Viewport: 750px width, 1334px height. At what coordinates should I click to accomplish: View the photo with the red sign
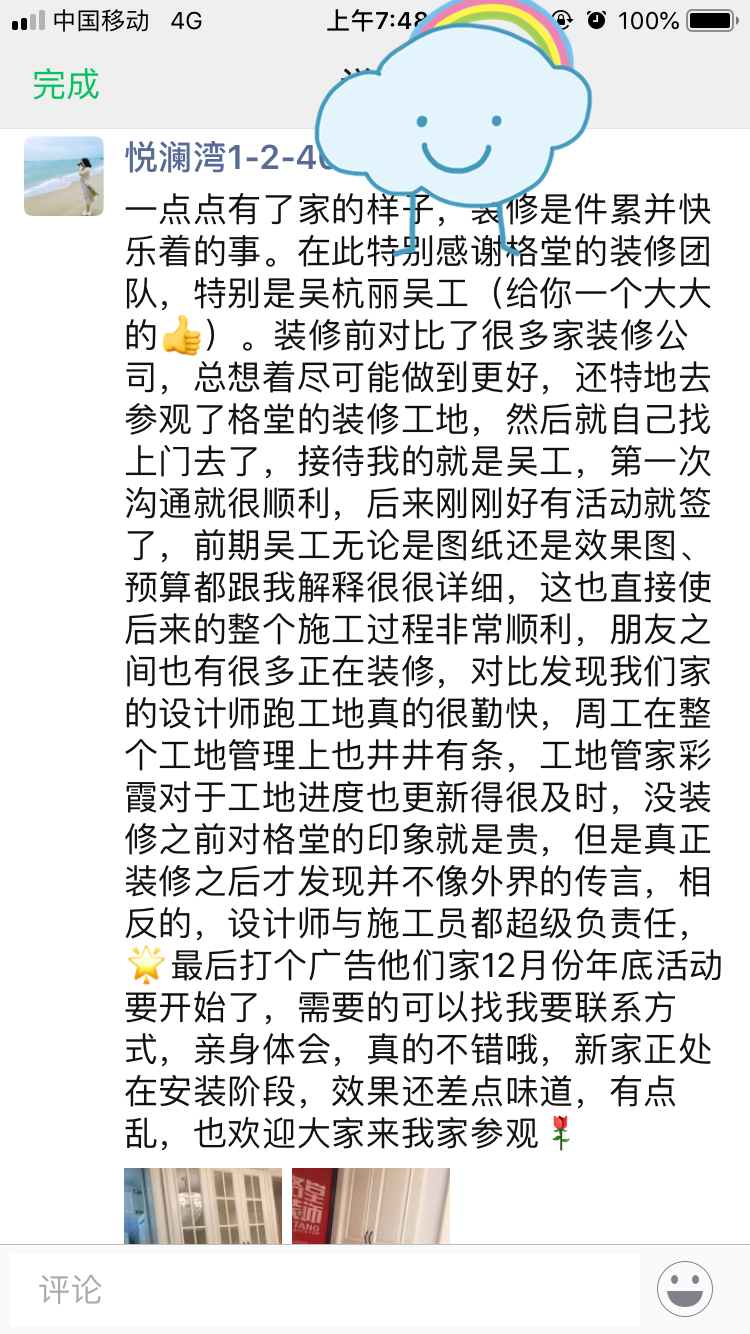[x=371, y=1206]
